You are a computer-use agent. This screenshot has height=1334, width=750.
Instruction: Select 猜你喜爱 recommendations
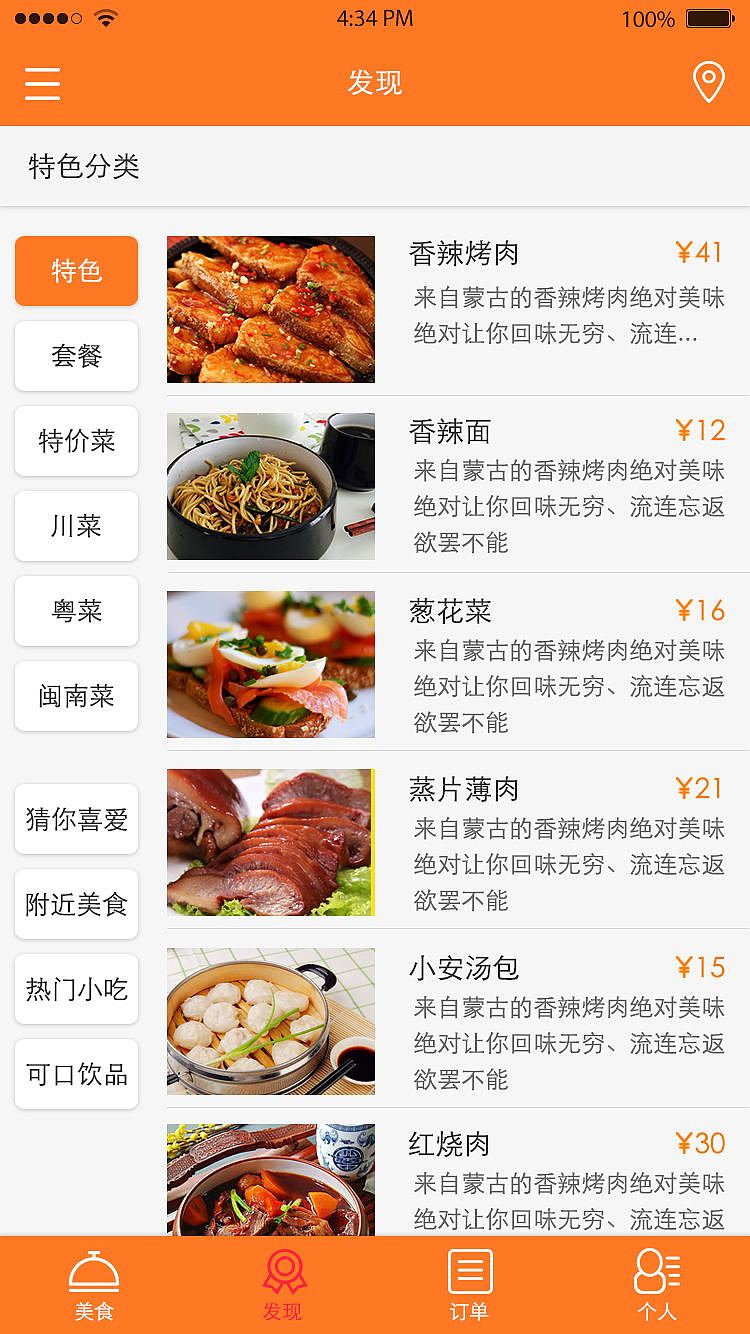point(76,818)
